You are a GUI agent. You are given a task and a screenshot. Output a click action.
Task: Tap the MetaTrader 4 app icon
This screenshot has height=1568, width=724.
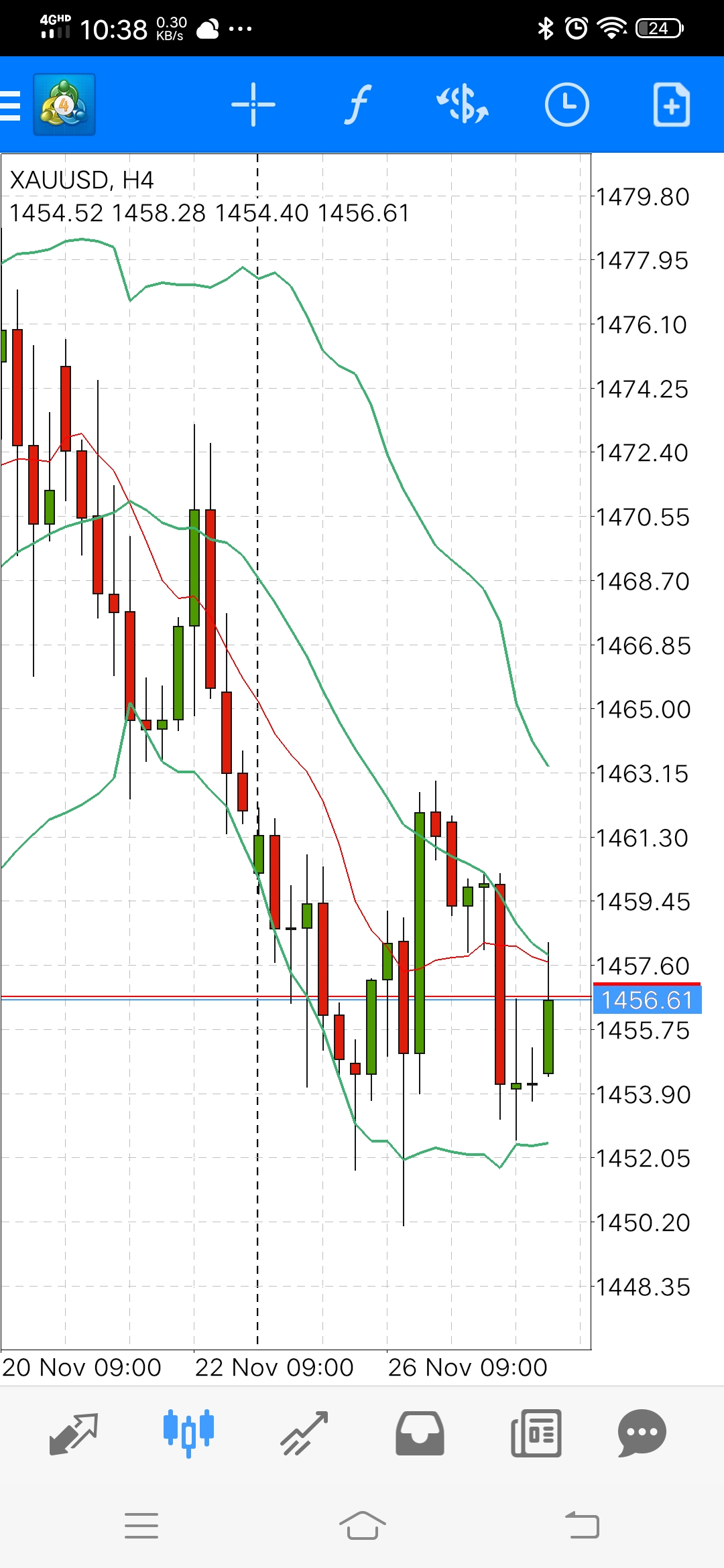click(64, 105)
